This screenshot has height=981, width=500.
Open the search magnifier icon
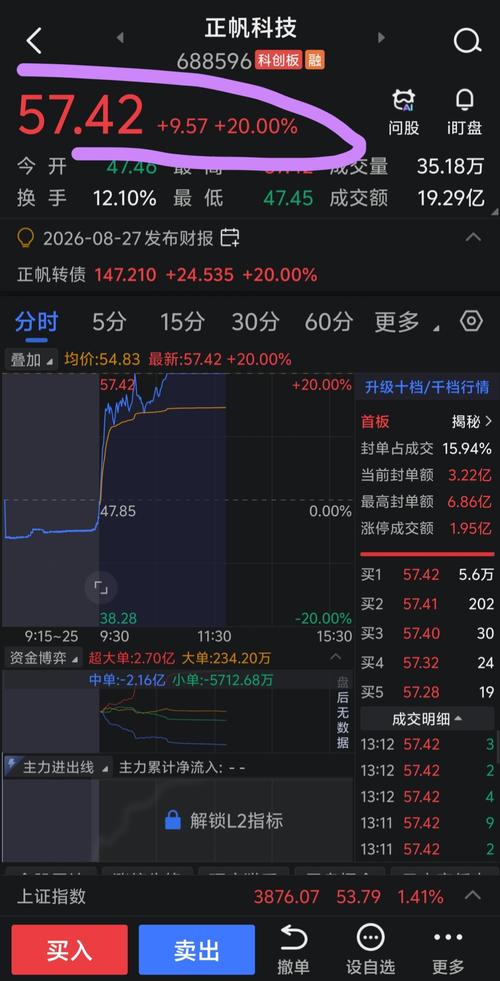[x=467, y=41]
